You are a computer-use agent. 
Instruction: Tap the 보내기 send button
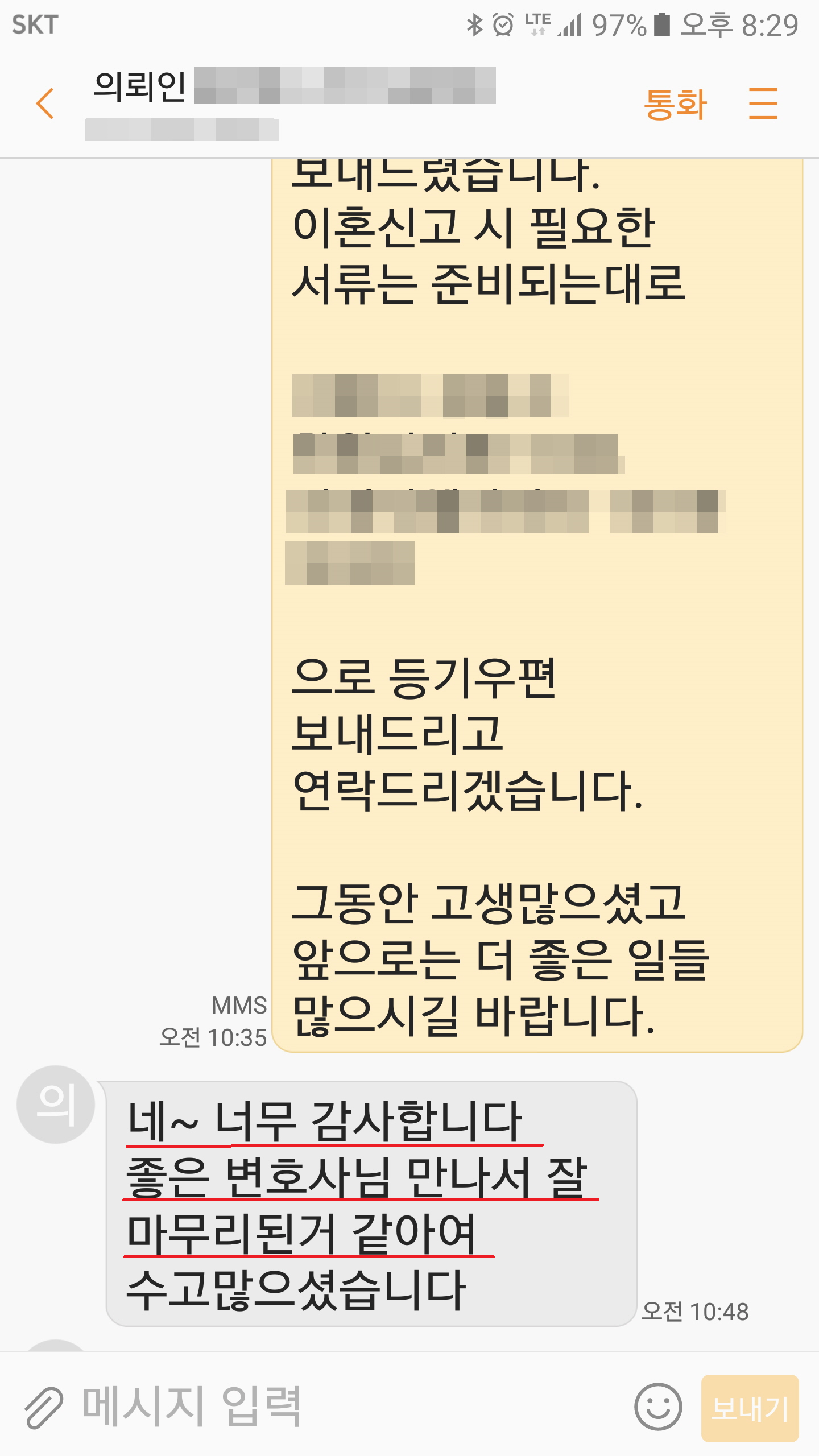[x=750, y=1408]
